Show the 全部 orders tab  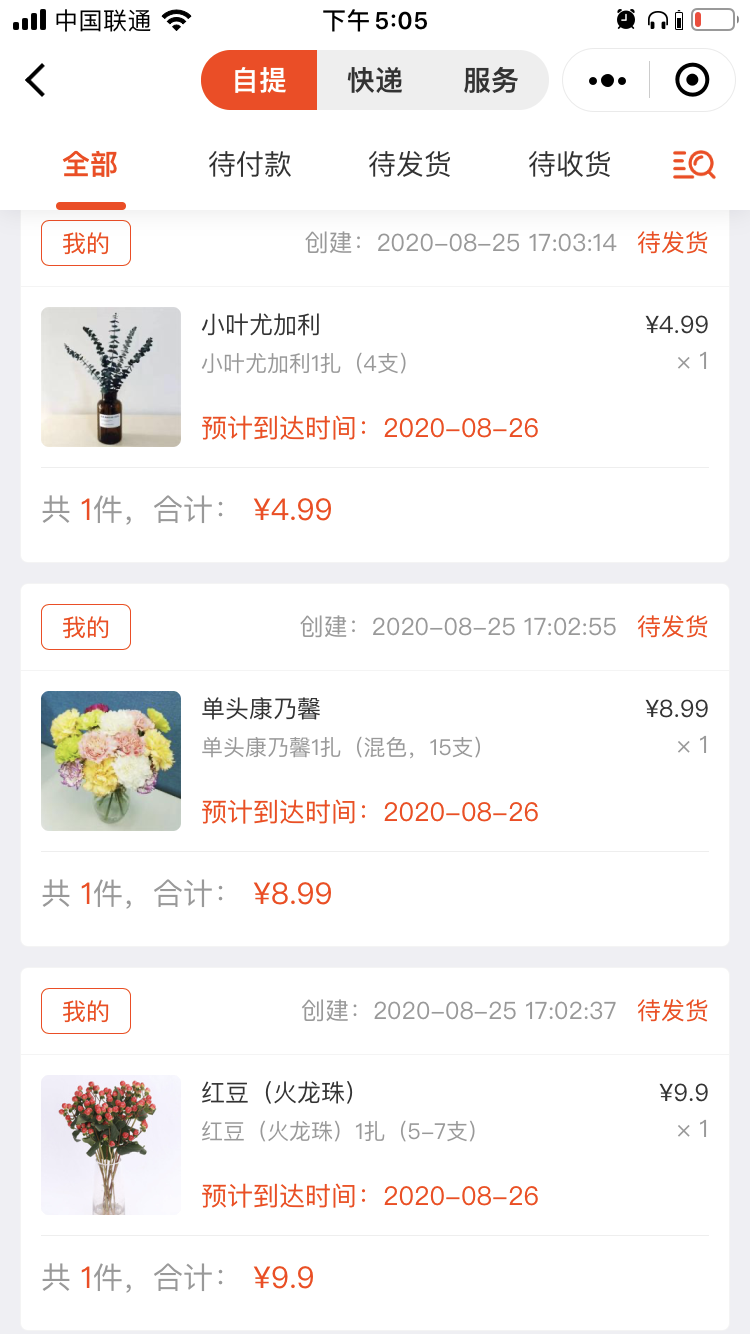tap(90, 164)
